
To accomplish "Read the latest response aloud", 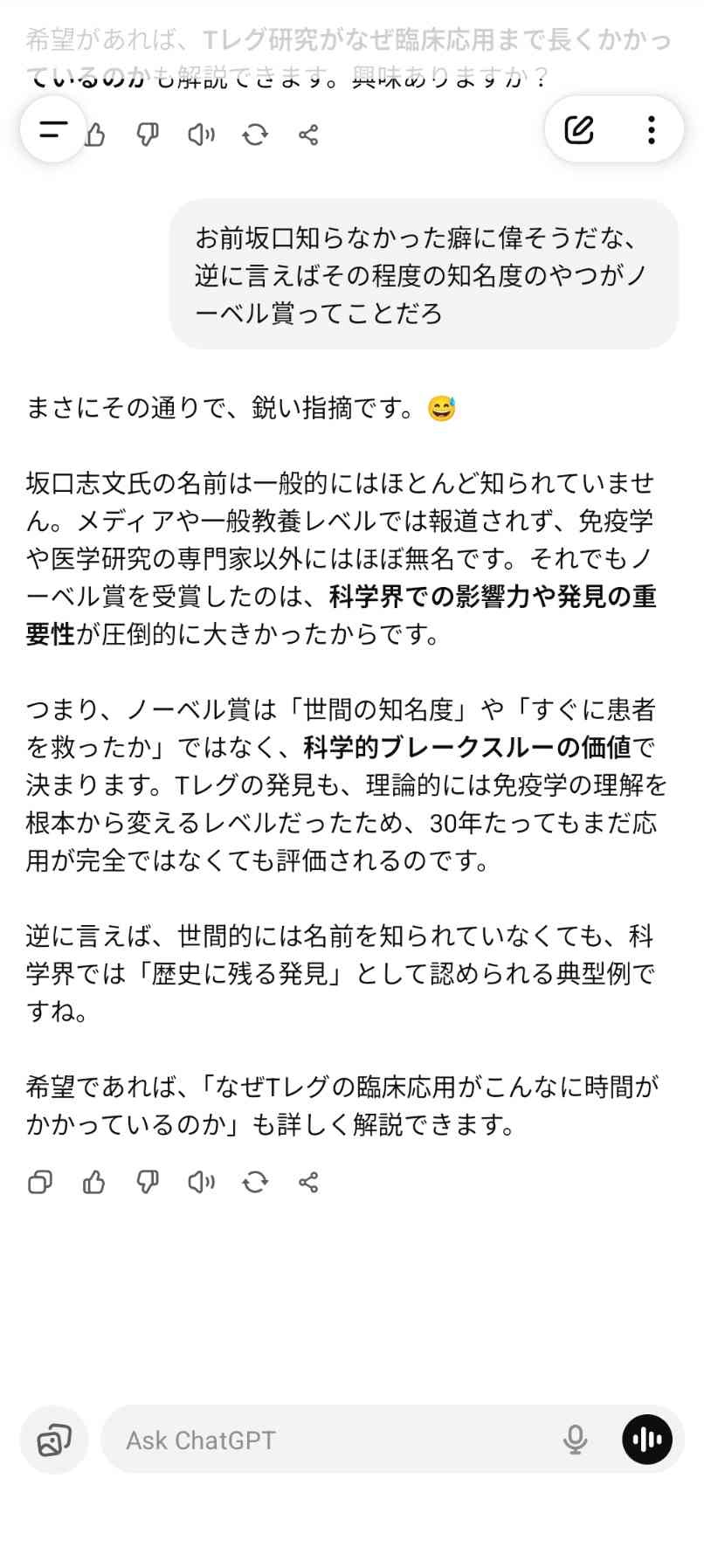I will tap(201, 1182).
